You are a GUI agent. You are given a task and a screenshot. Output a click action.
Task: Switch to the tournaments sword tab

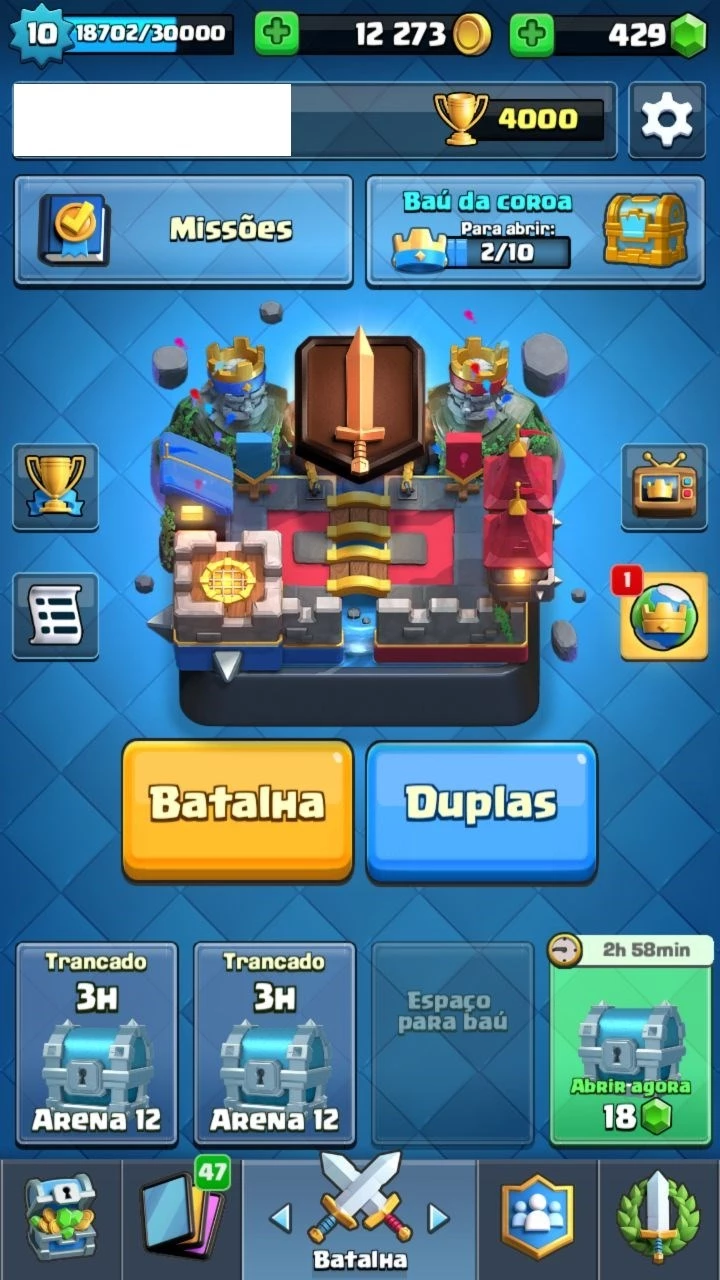pos(659,1220)
